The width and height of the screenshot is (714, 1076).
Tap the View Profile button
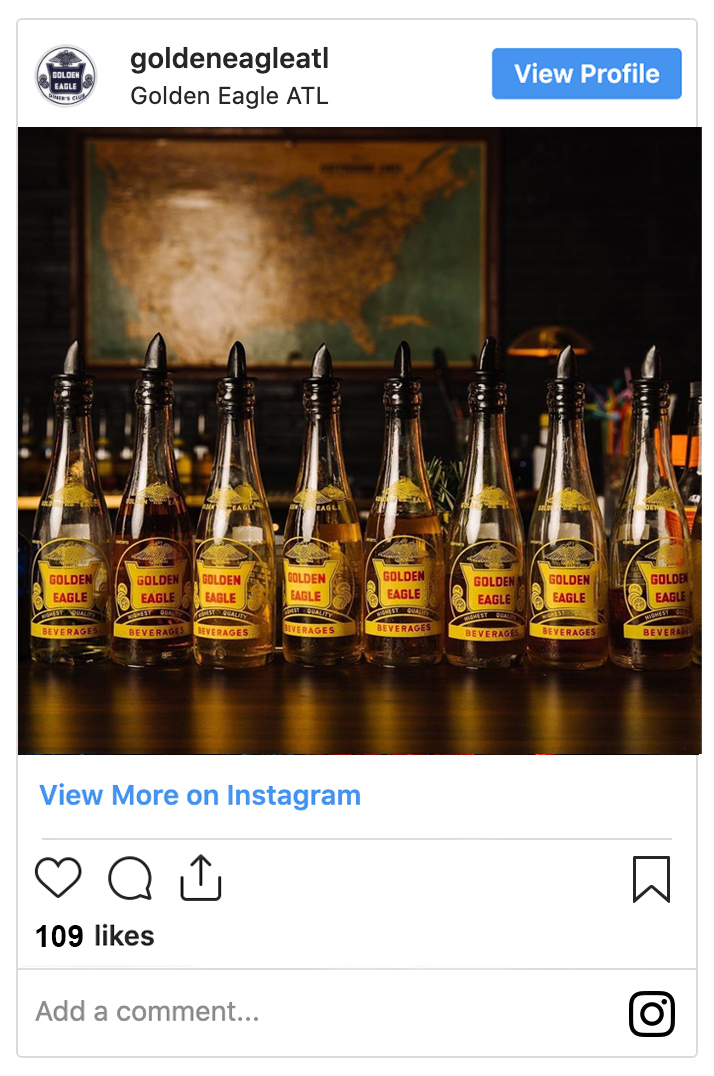pos(586,74)
